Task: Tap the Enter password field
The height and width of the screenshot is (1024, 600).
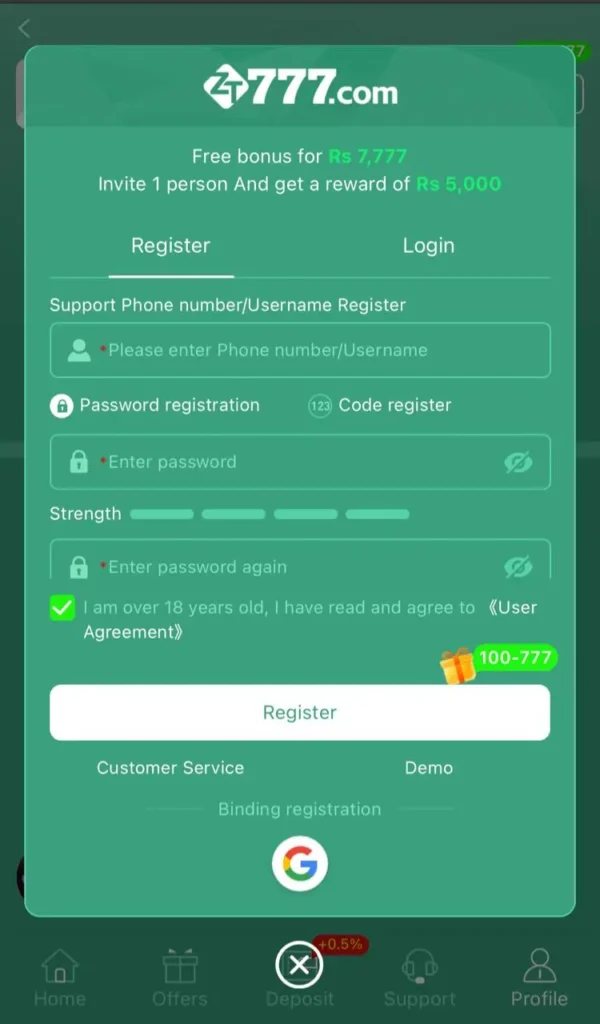Action: click(290, 462)
